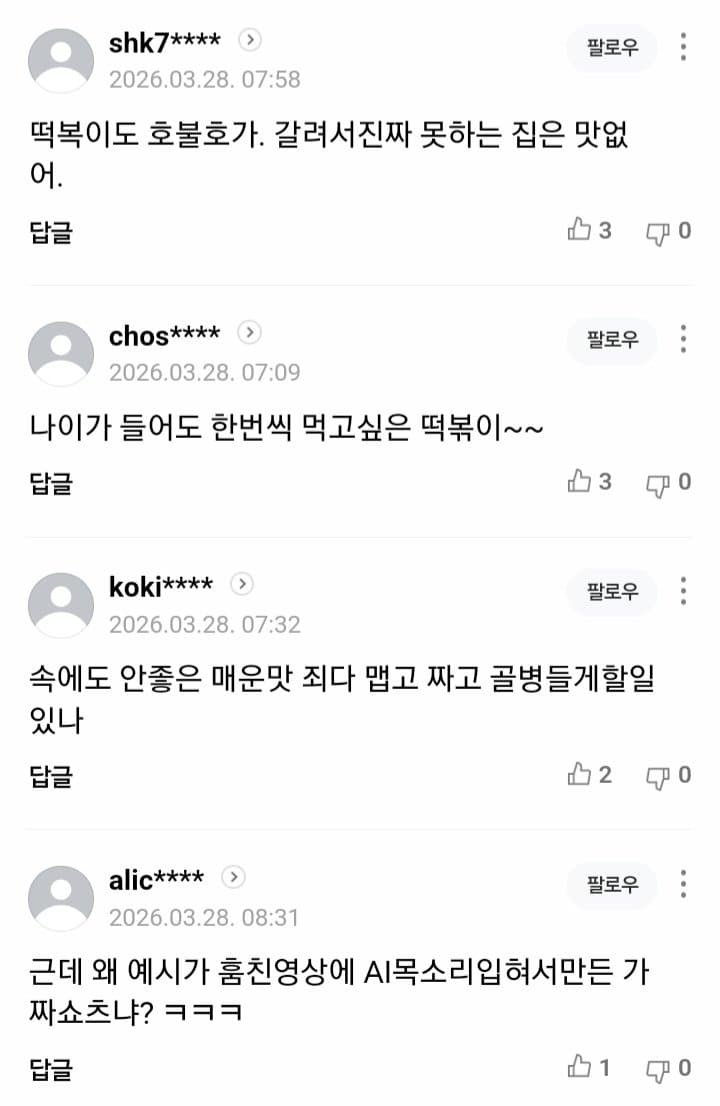Screen dimensions: 720x1106
Task: View alic**** profile via chevron
Action: [x=233, y=877]
